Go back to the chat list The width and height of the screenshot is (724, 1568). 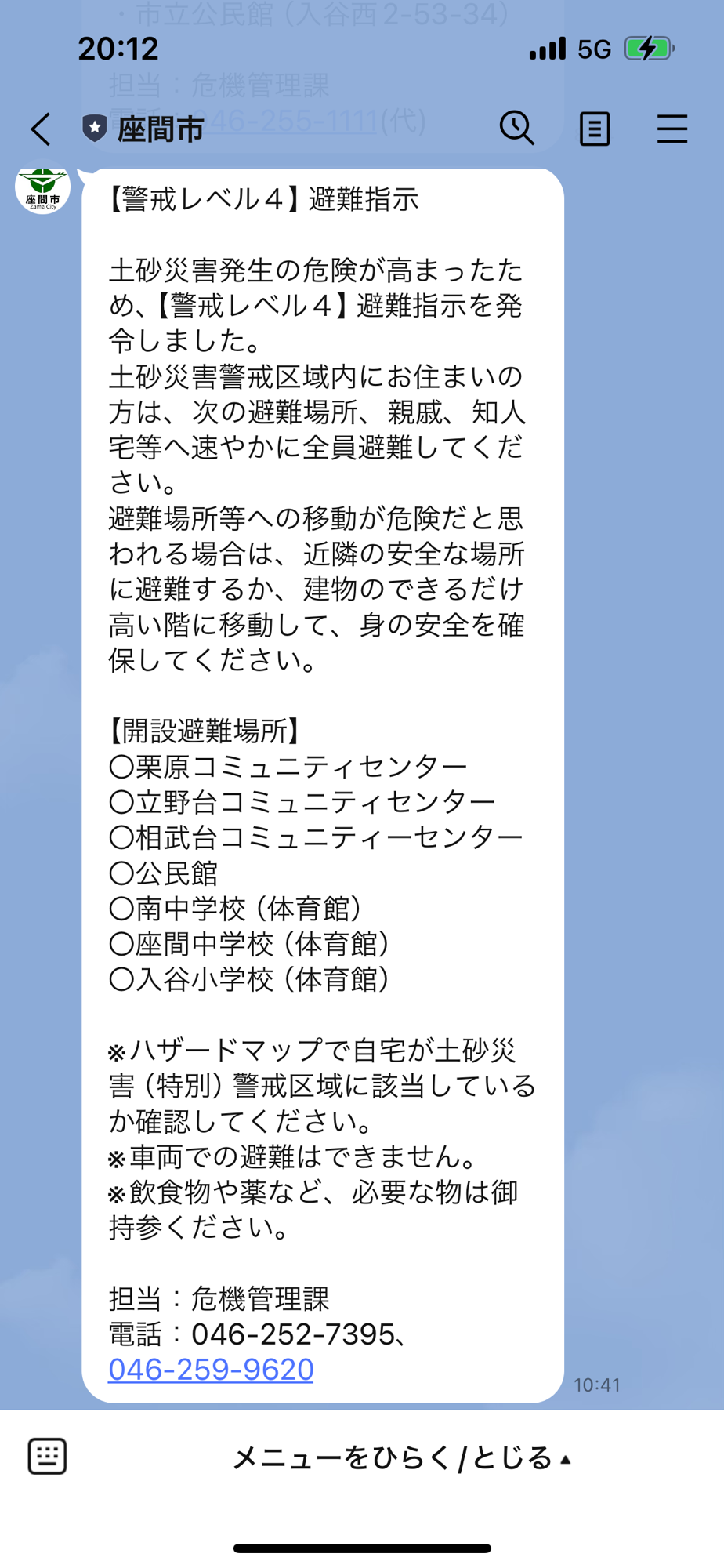41,129
